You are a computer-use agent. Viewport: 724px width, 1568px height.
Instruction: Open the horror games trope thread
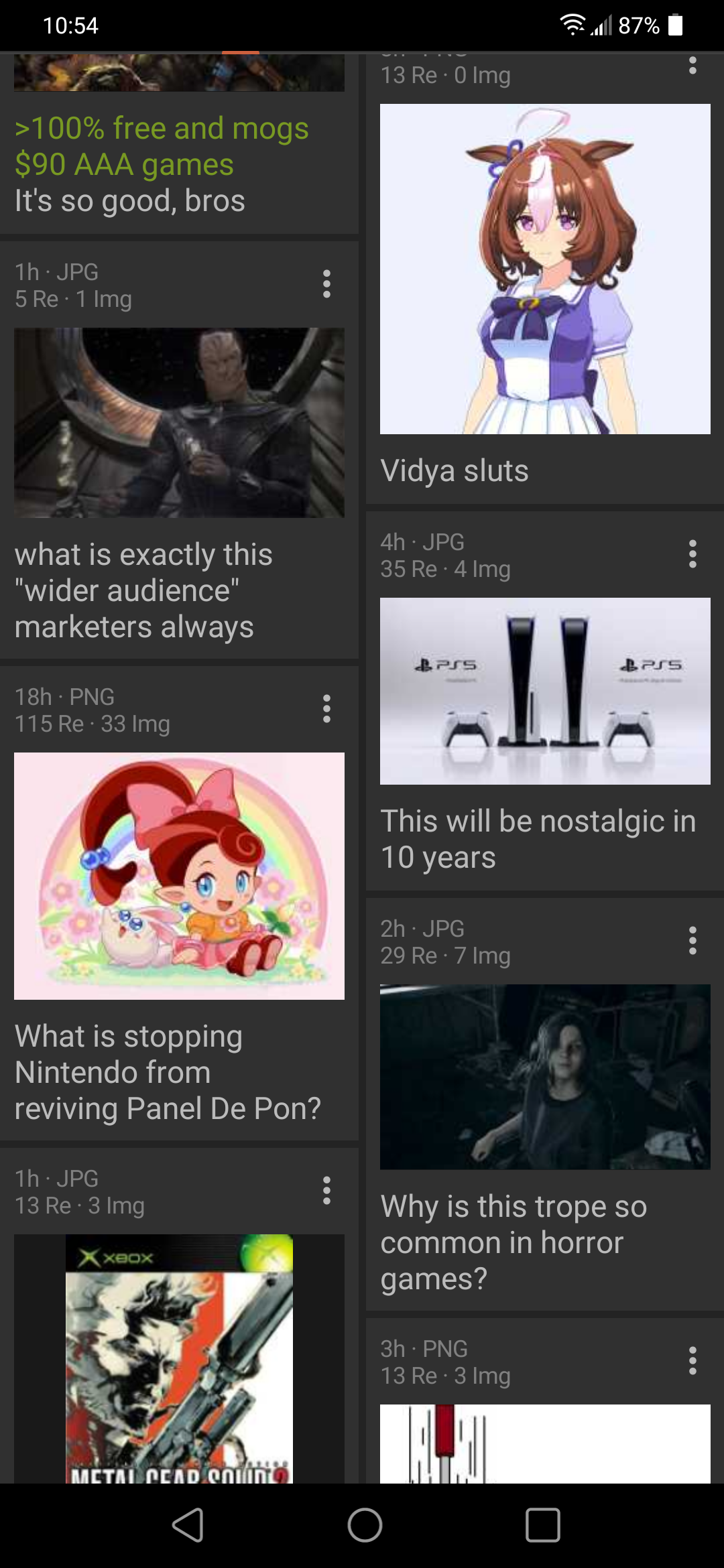coord(545,1104)
